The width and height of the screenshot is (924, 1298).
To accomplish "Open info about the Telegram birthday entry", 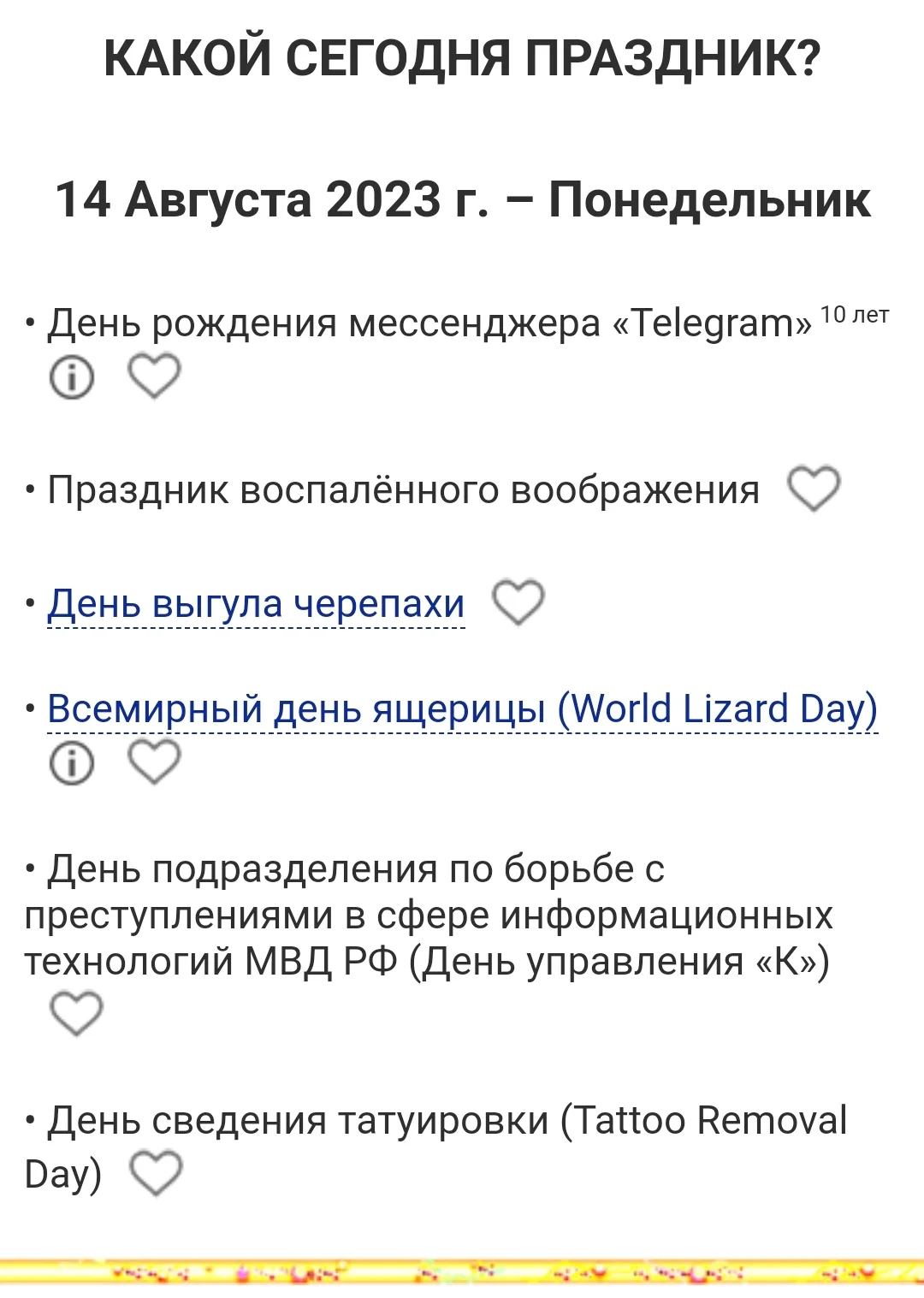I will [71, 376].
